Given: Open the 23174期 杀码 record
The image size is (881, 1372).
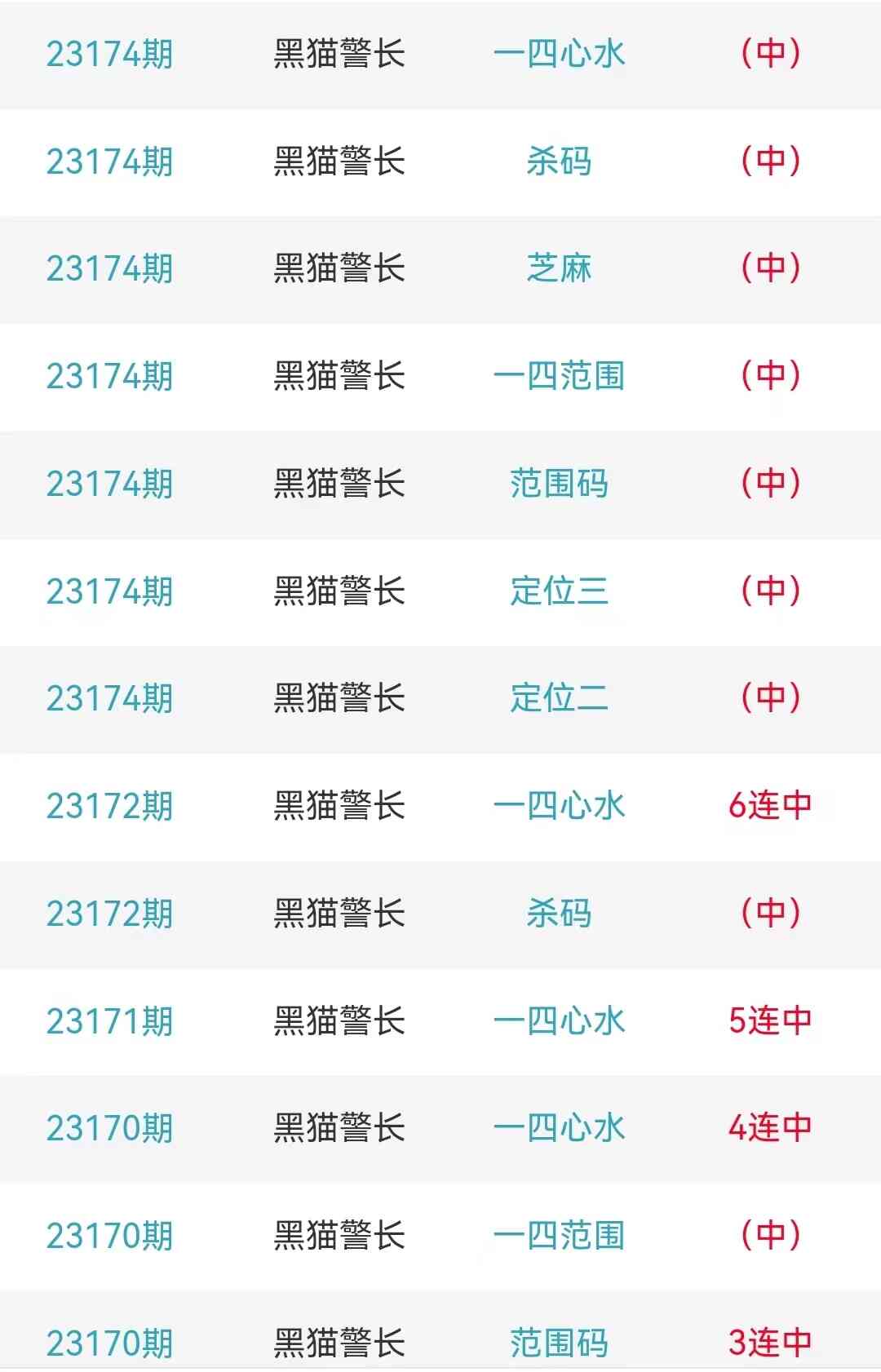Looking at the screenshot, I should [x=559, y=162].
